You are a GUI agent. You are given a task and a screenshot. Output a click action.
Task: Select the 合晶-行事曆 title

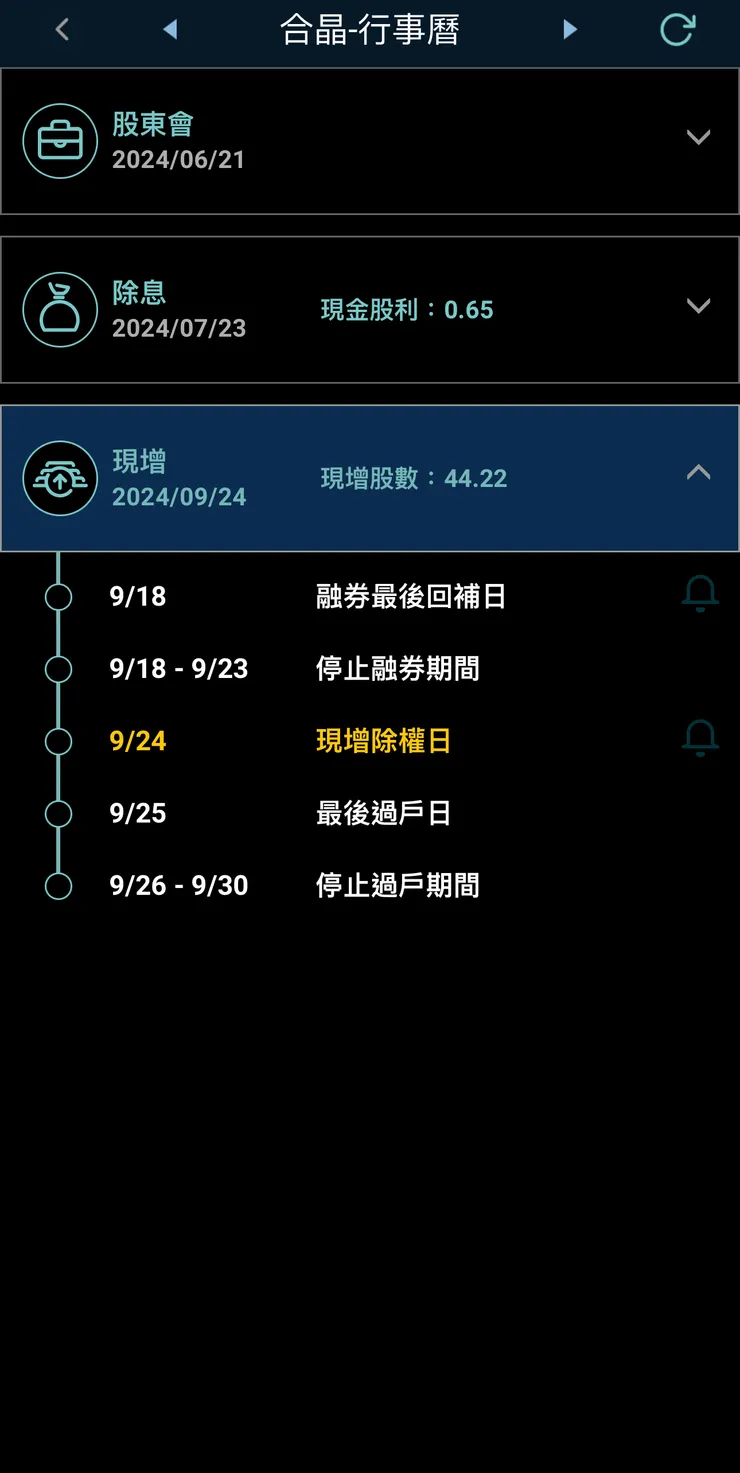click(370, 29)
